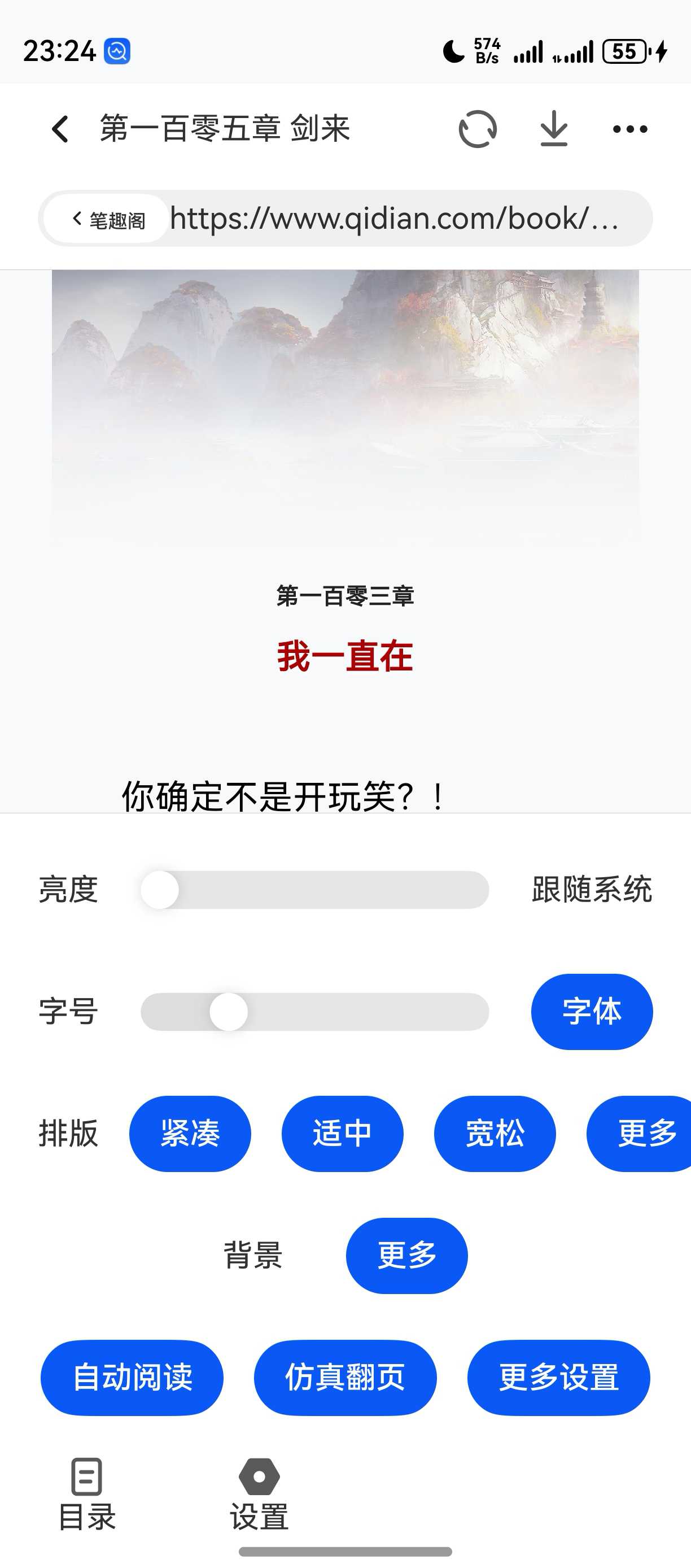This screenshot has height=1568, width=691.
Task: Open the 字体 font picker
Action: point(591,1012)
